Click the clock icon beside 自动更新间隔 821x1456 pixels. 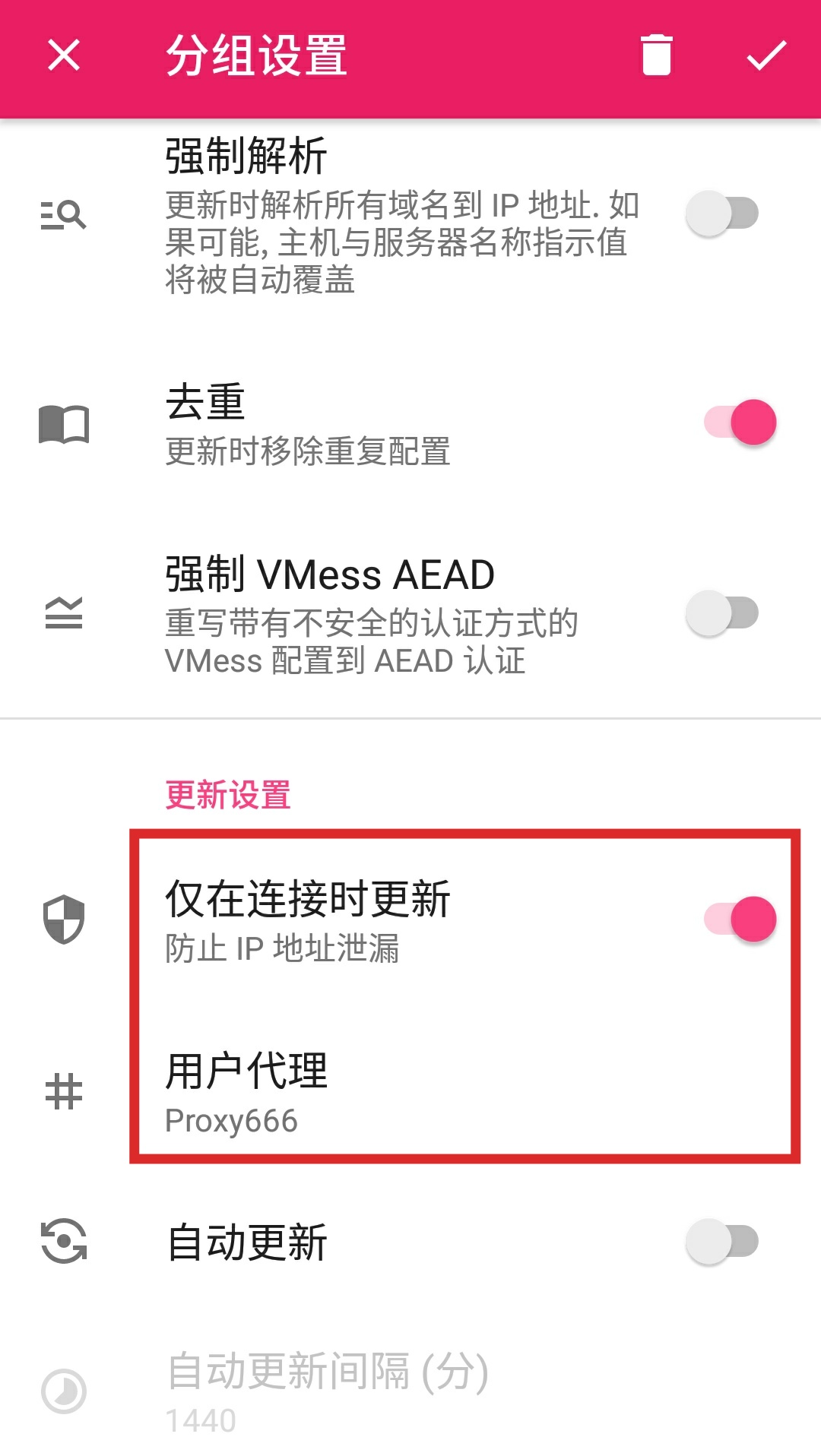[65, 1391]
